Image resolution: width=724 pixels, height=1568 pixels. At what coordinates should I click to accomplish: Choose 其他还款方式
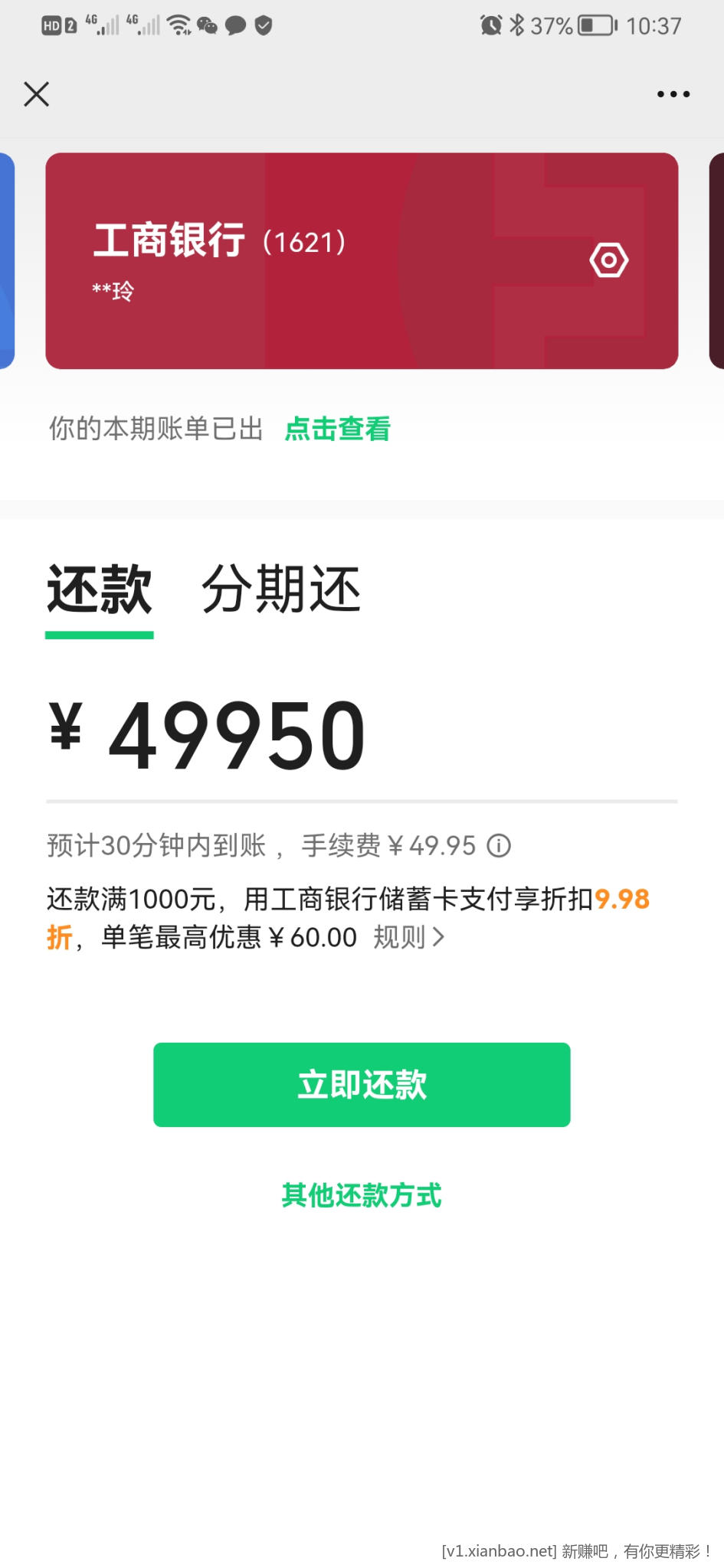coord(362,1195)
